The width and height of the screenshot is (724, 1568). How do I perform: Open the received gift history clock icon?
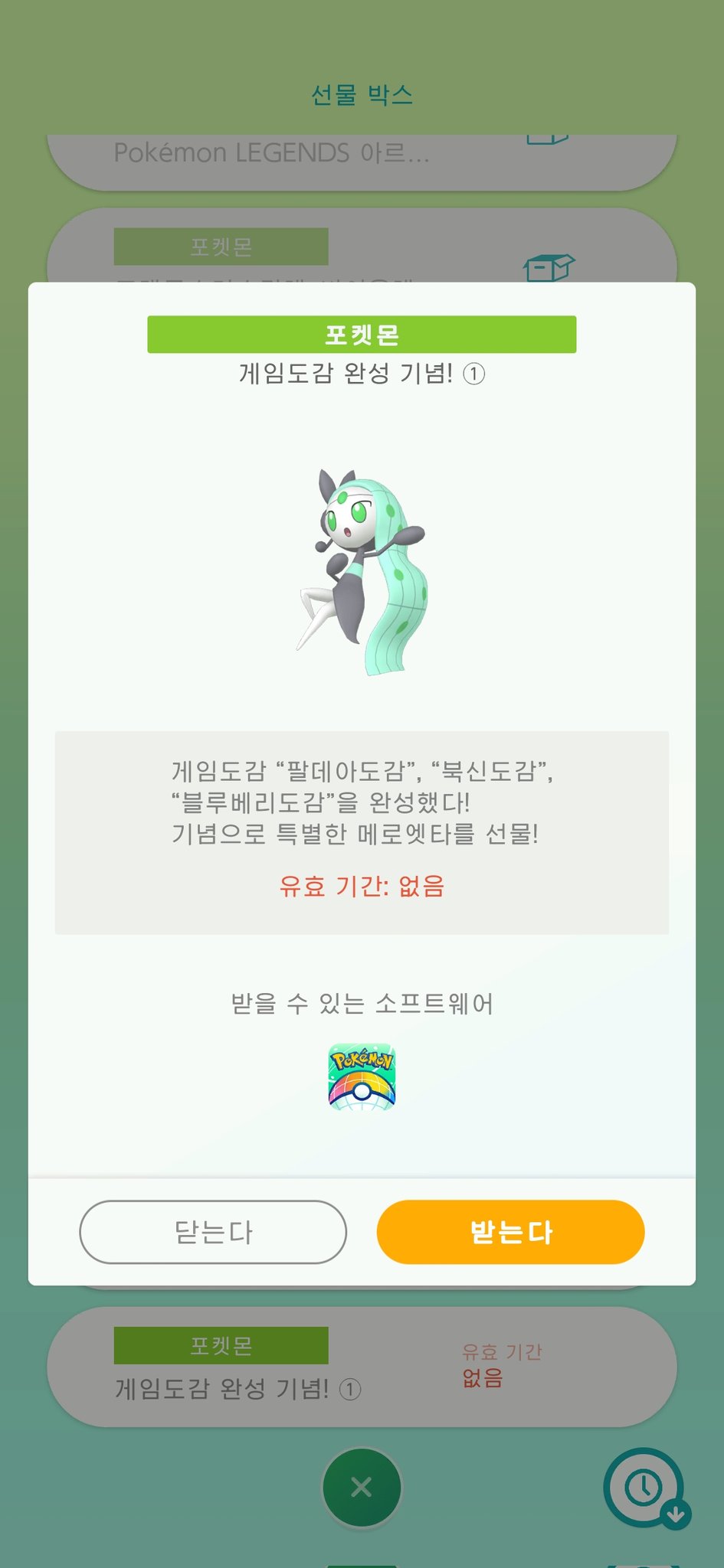click(x=645, y=1488)
